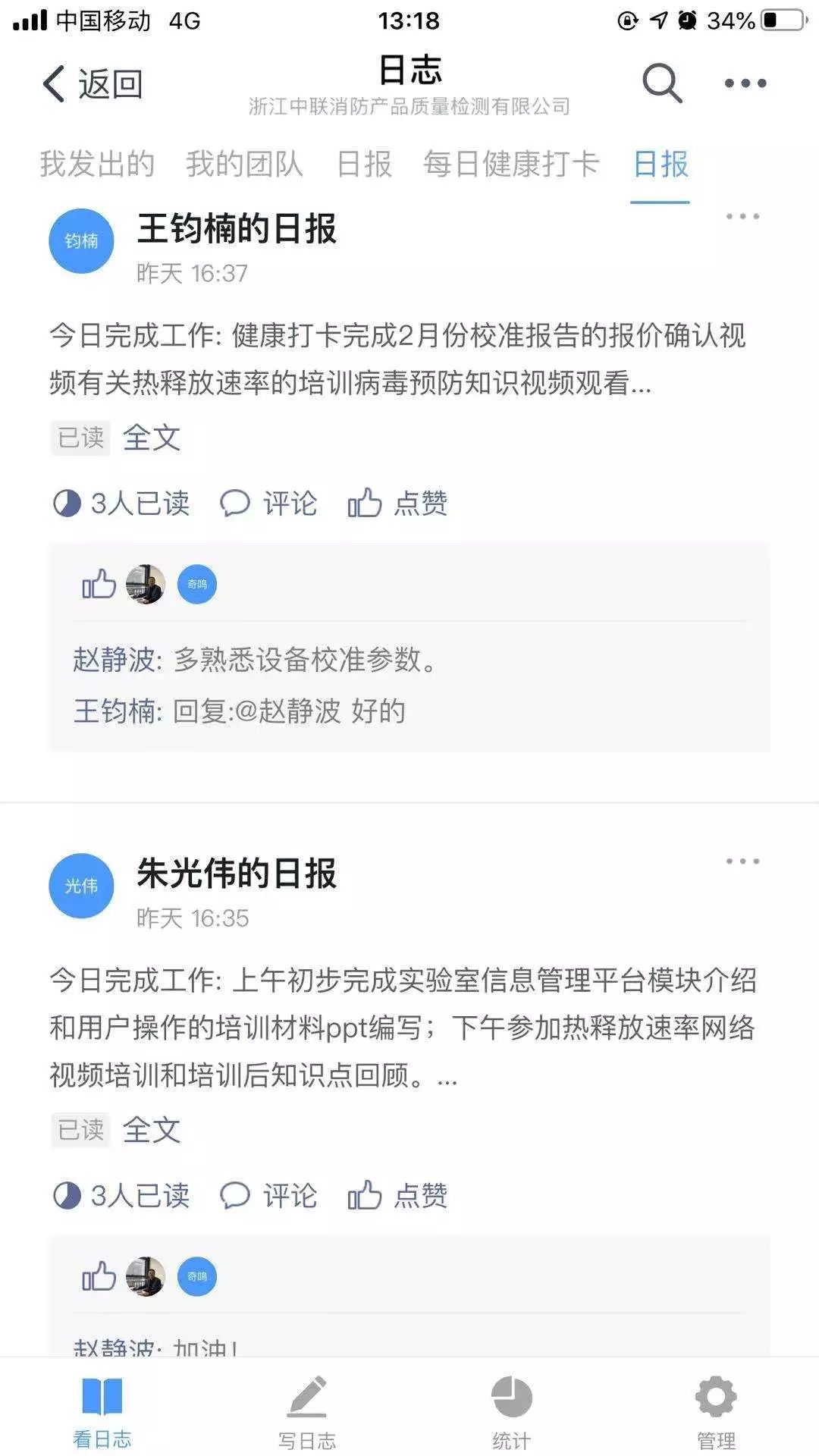Open more options on 王钧楠的日报

click(x=742, y=217)
